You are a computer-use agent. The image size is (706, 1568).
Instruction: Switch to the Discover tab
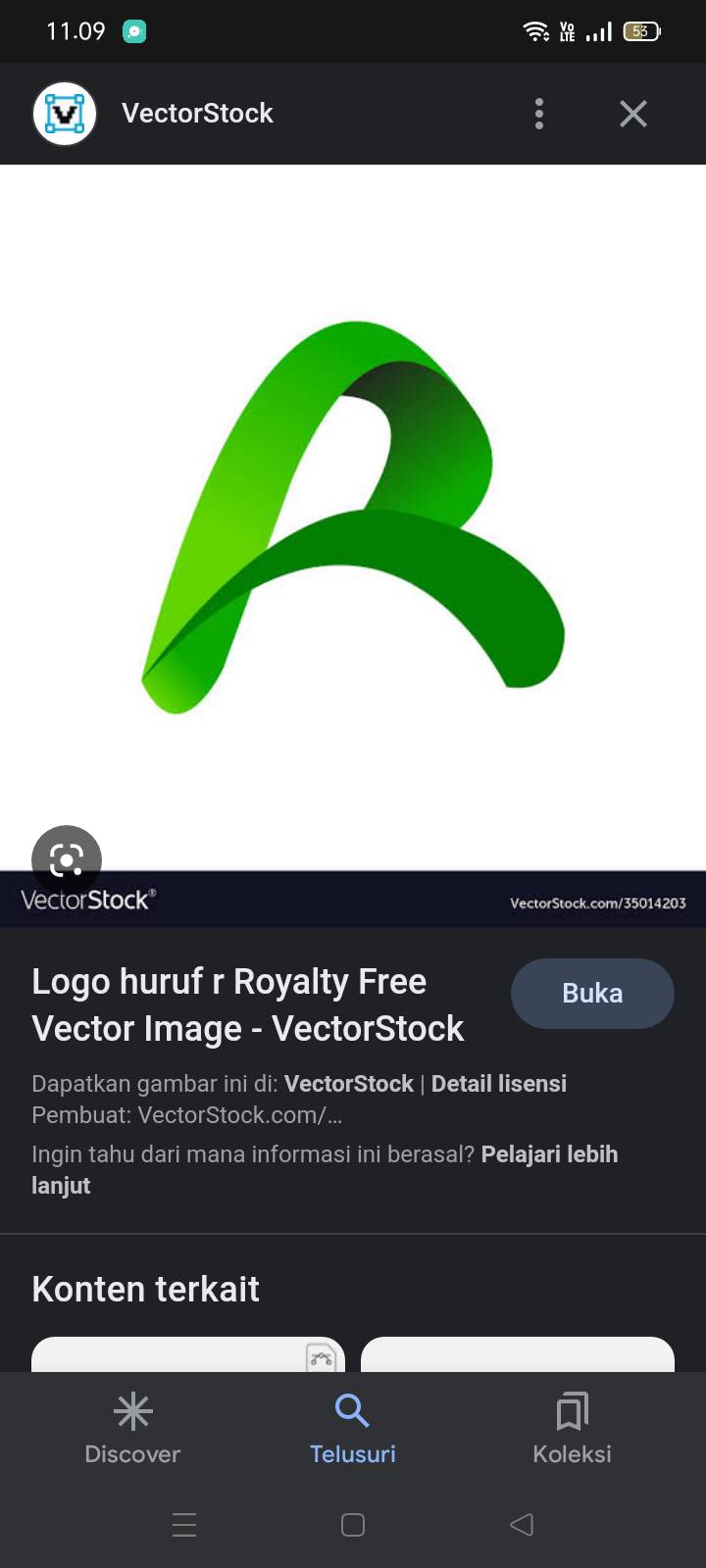point(132,1429)
